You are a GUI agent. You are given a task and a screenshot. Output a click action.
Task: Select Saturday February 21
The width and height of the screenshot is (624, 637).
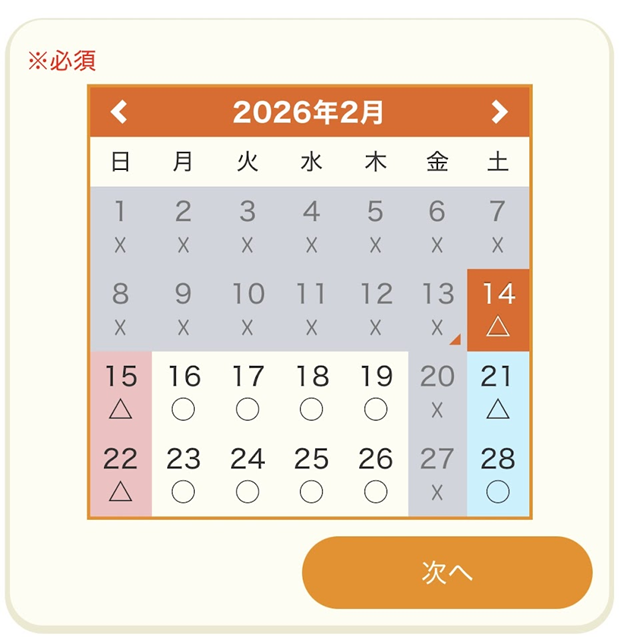498,392
